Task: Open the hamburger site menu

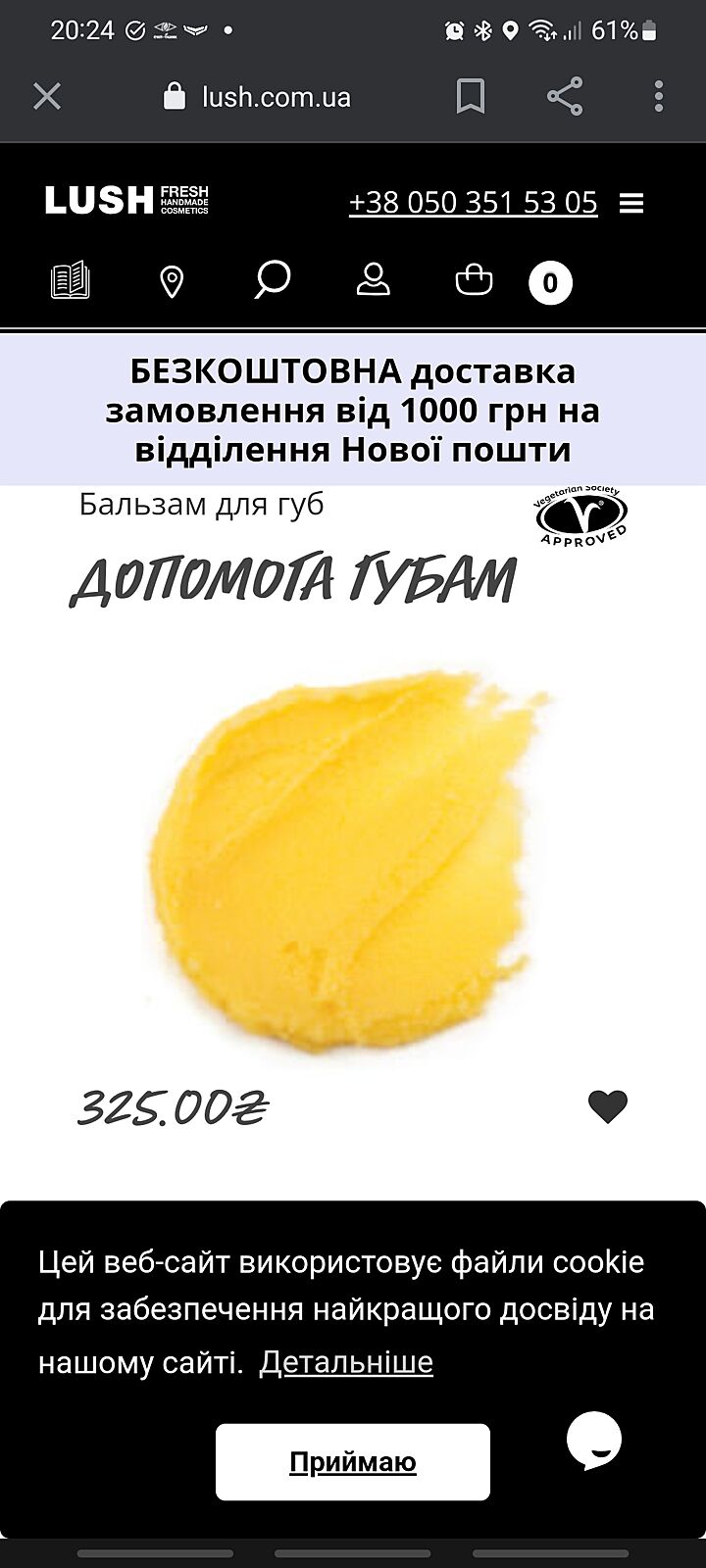Action: click(x=631, y=203)
